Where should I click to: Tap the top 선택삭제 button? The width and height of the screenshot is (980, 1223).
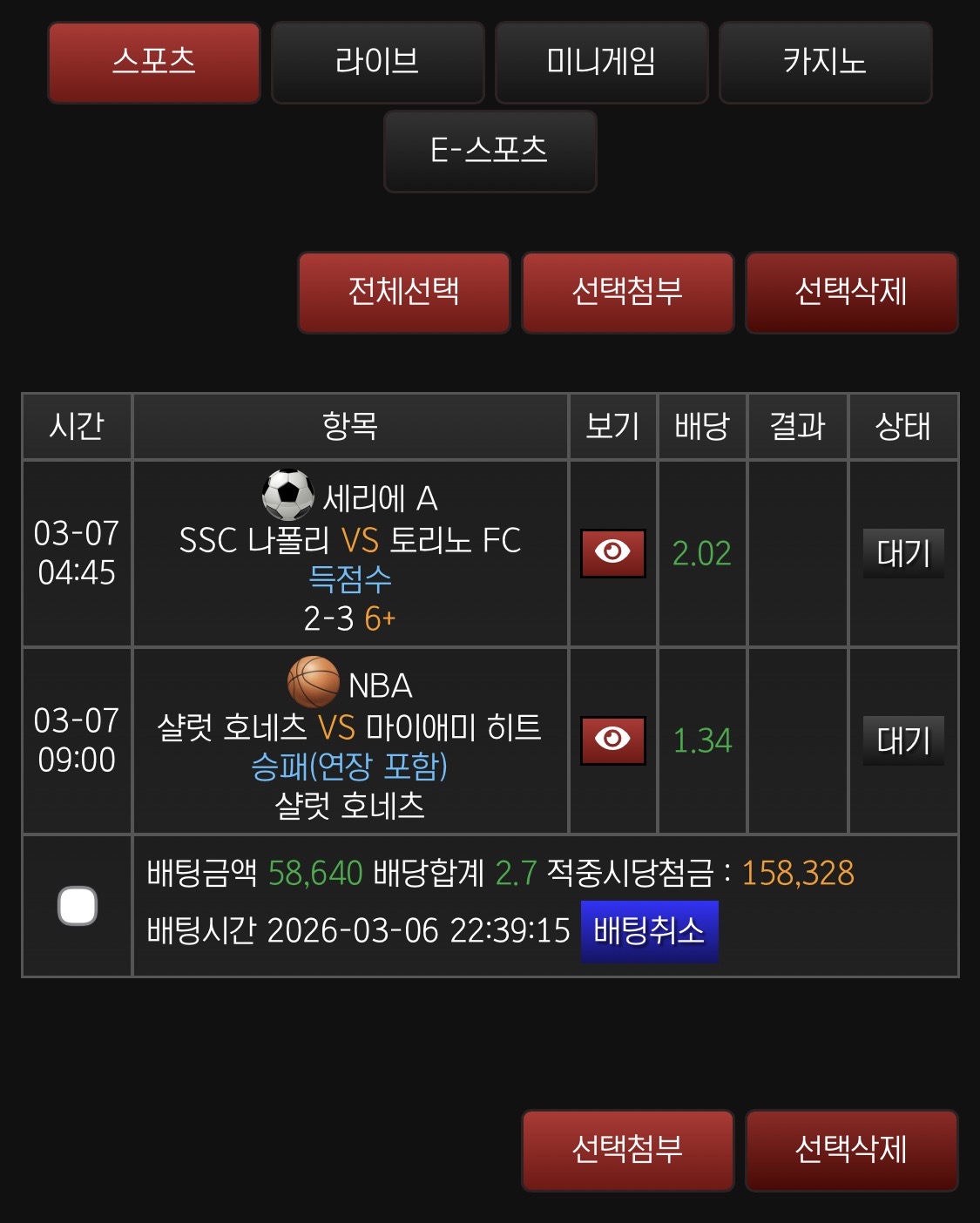(851, 293)
